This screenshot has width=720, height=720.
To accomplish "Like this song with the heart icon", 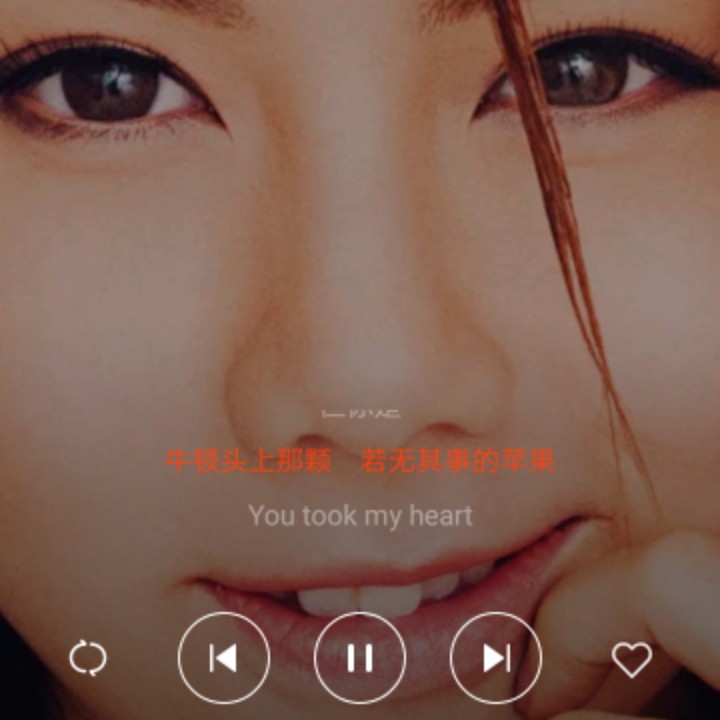I will click(631, 658).
